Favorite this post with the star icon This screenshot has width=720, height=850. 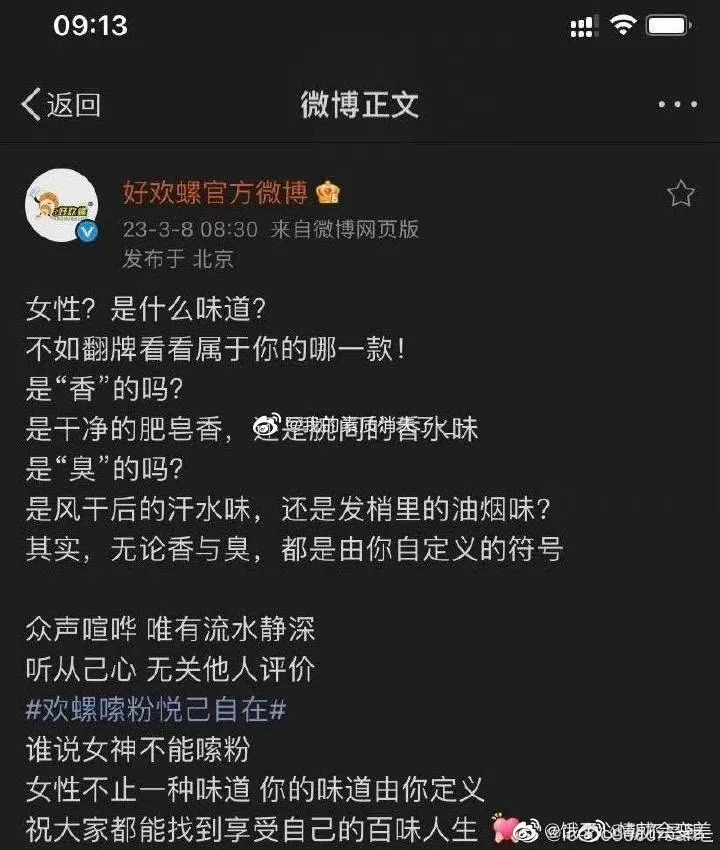(x=681, y=194)
